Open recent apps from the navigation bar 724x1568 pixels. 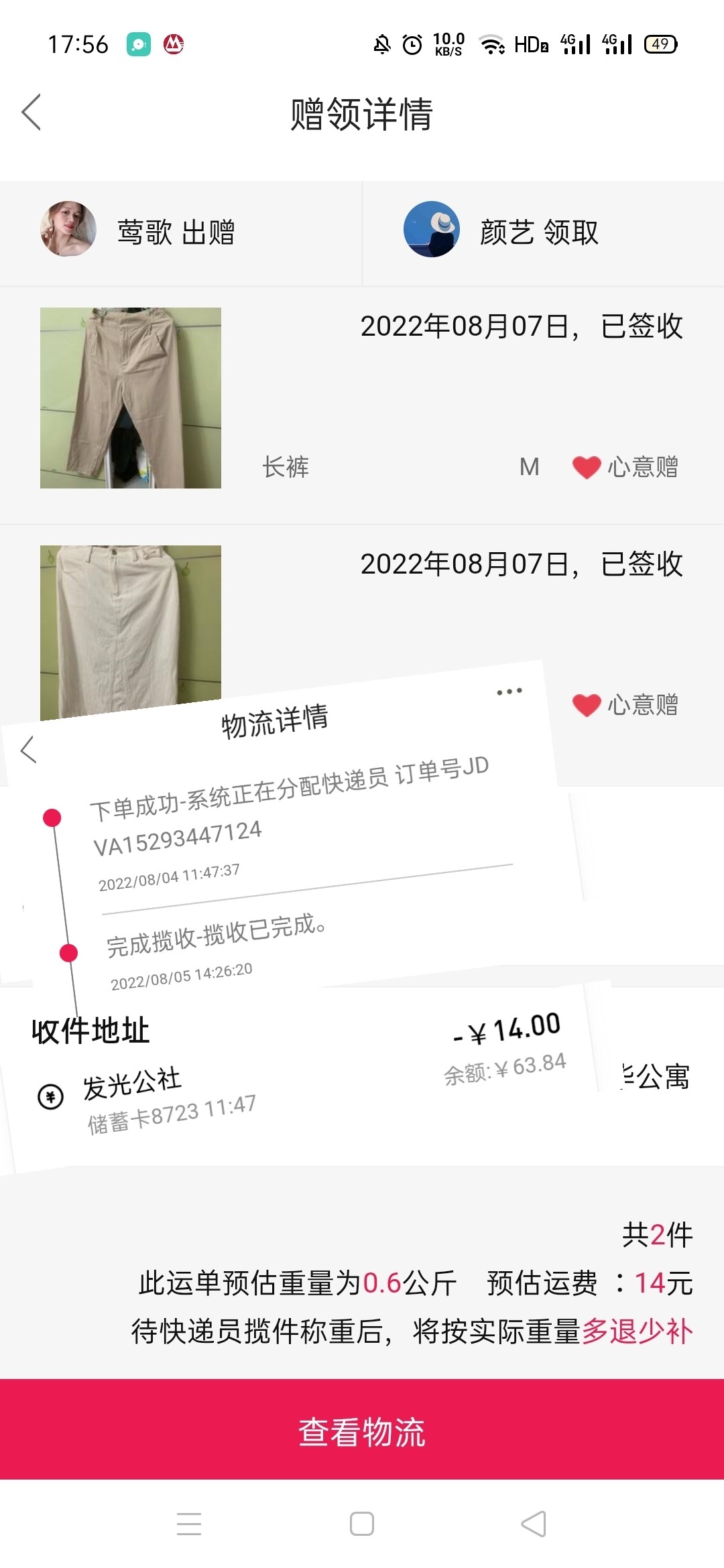[x=189, y=1523]
